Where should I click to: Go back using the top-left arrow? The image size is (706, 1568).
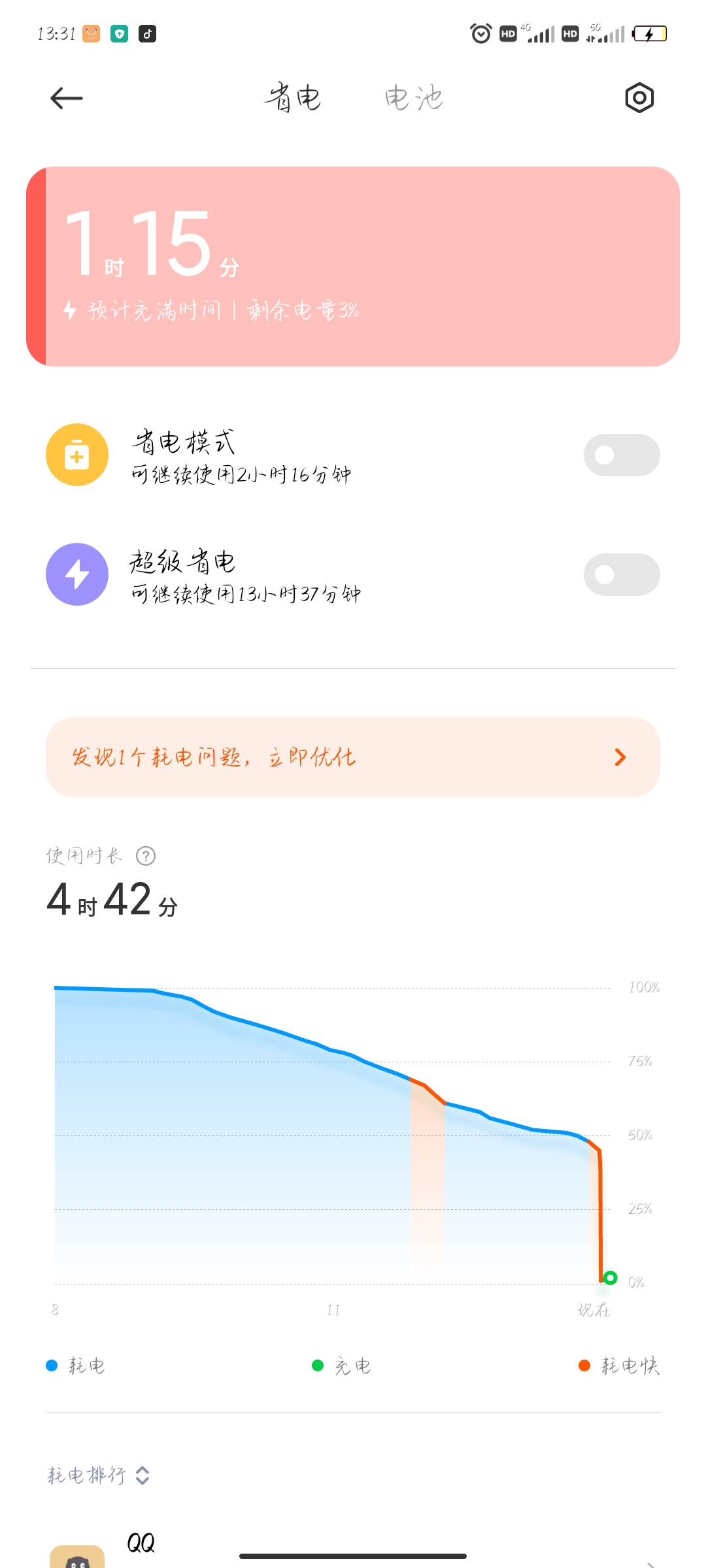point(67,98)
